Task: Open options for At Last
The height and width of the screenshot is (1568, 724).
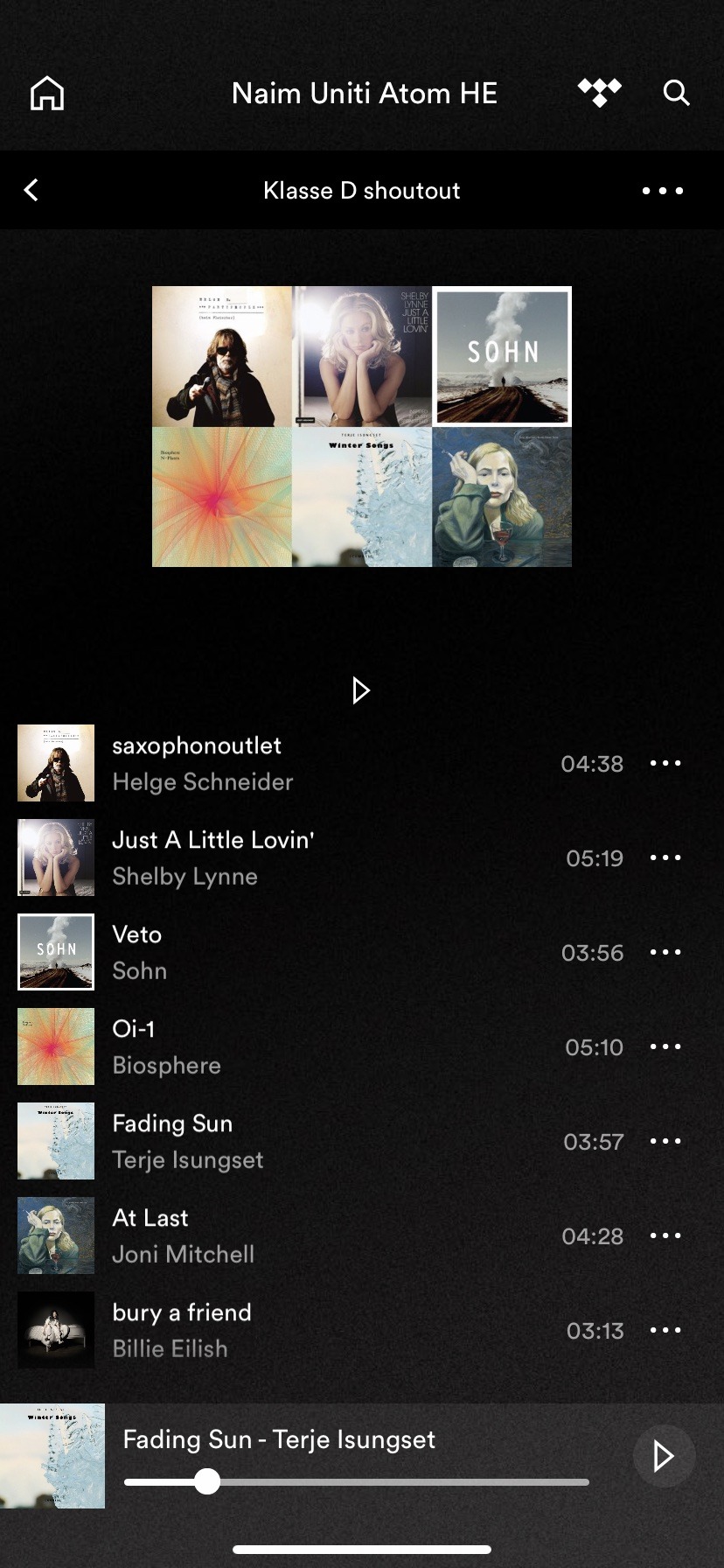Action: coord(665,1235)
